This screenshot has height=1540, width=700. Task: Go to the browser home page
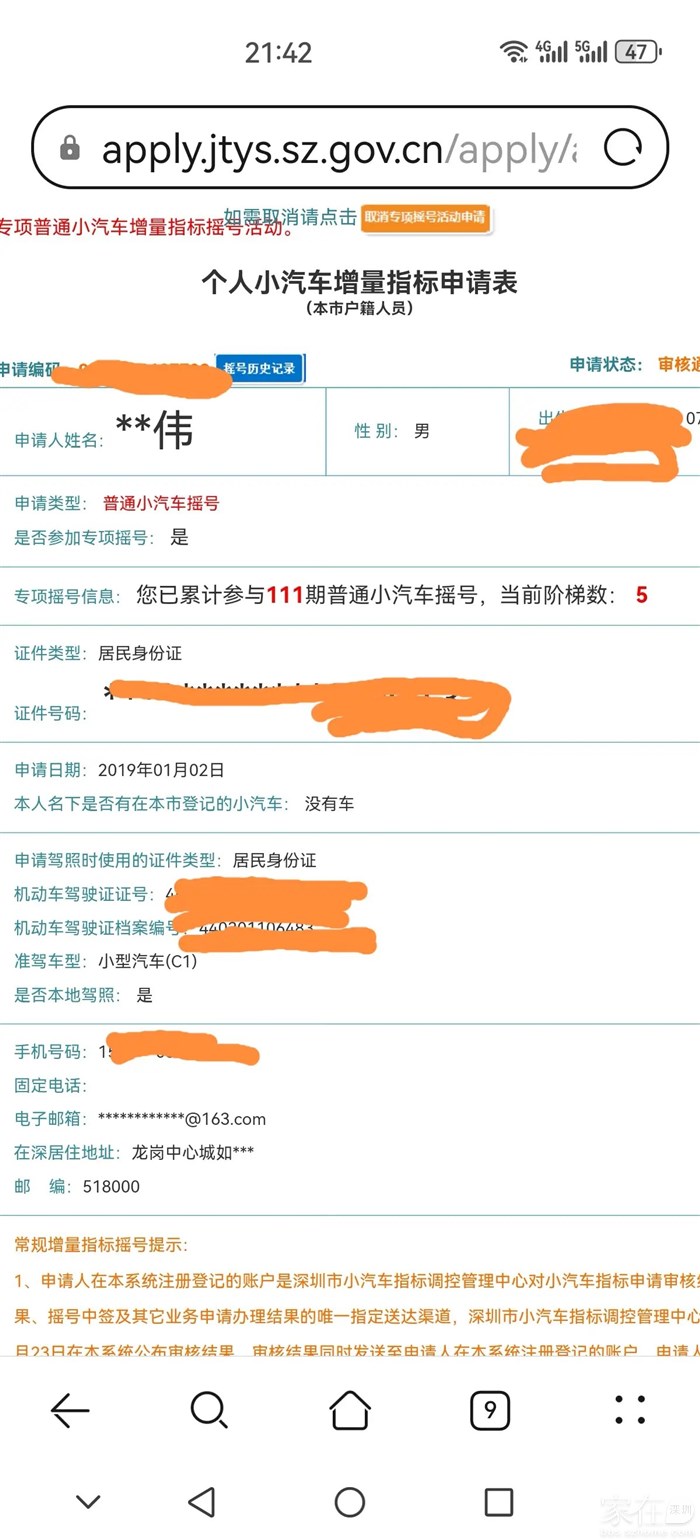[350, 1410]
